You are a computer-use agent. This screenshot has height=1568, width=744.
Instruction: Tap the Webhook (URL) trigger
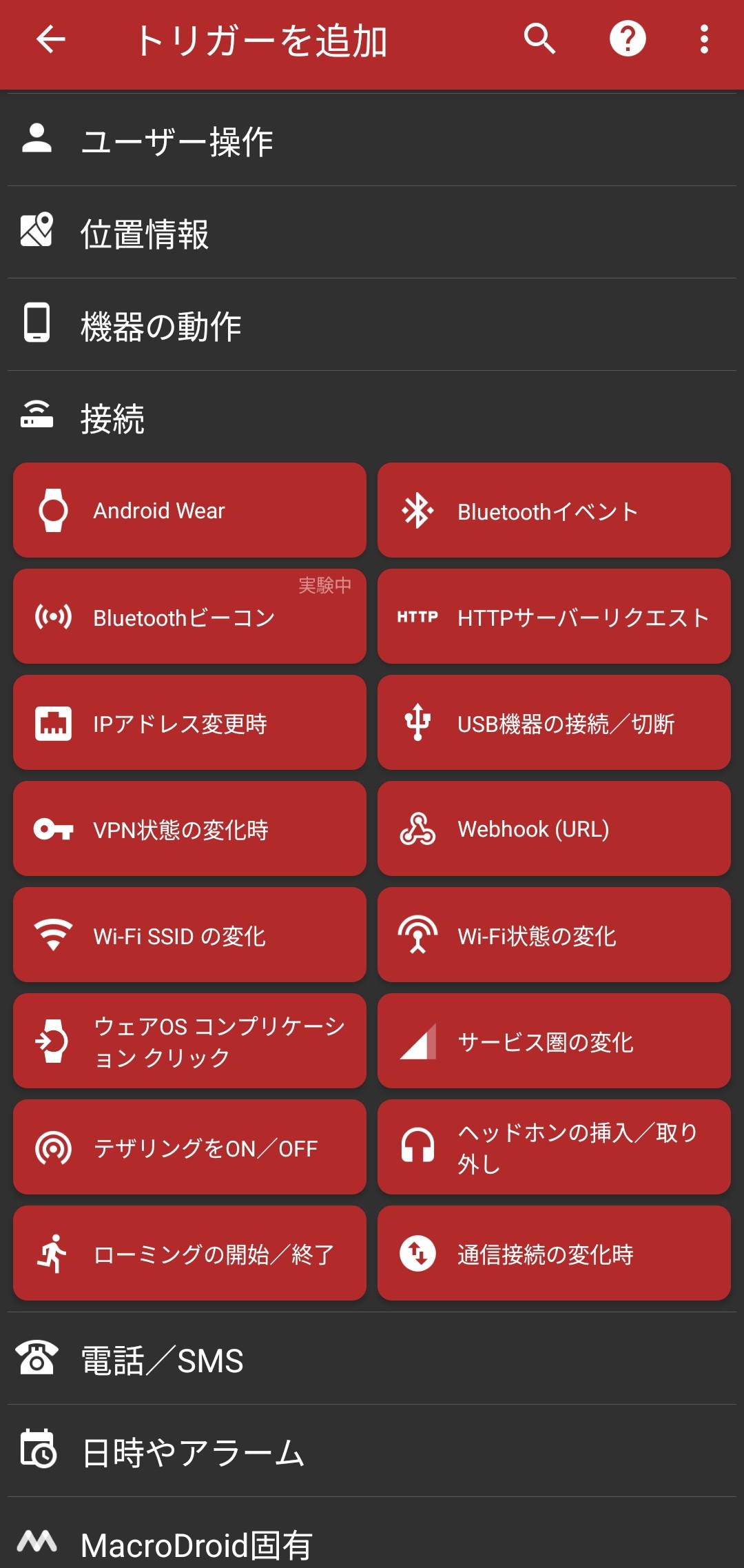pyautogui.click(x=554, y=829)
